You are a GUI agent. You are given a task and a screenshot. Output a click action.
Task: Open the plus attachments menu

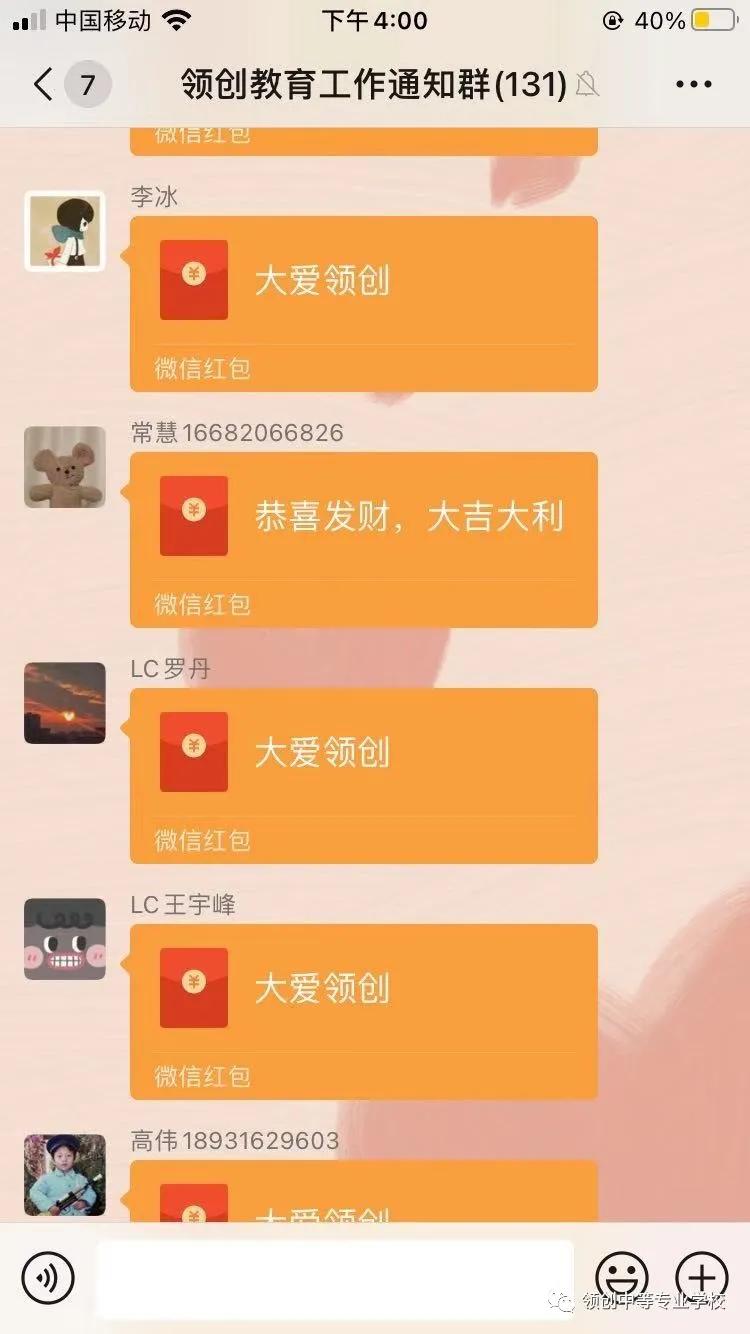(702, 1277)
